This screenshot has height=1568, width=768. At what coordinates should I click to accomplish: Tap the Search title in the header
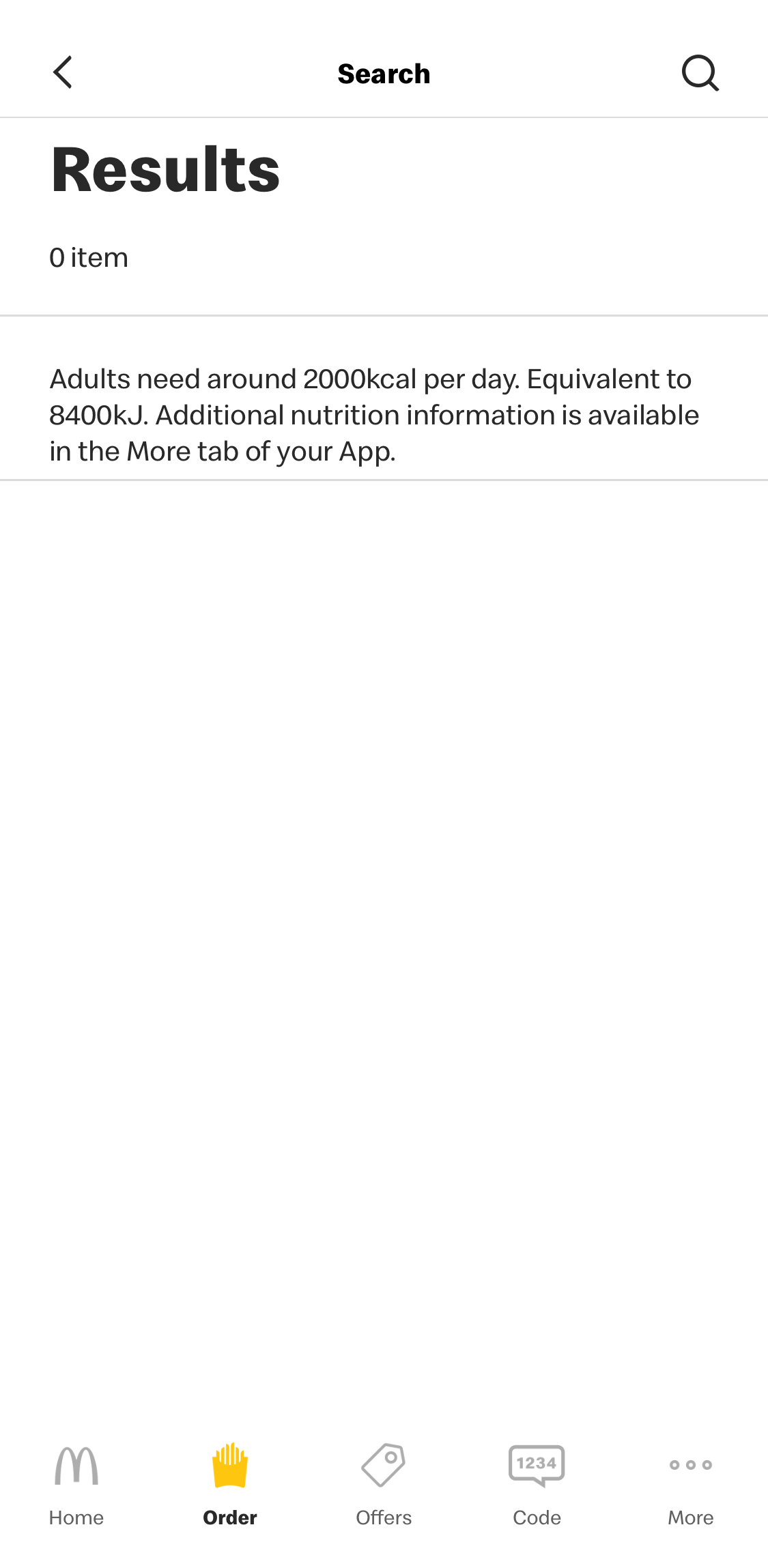[384, 72]
